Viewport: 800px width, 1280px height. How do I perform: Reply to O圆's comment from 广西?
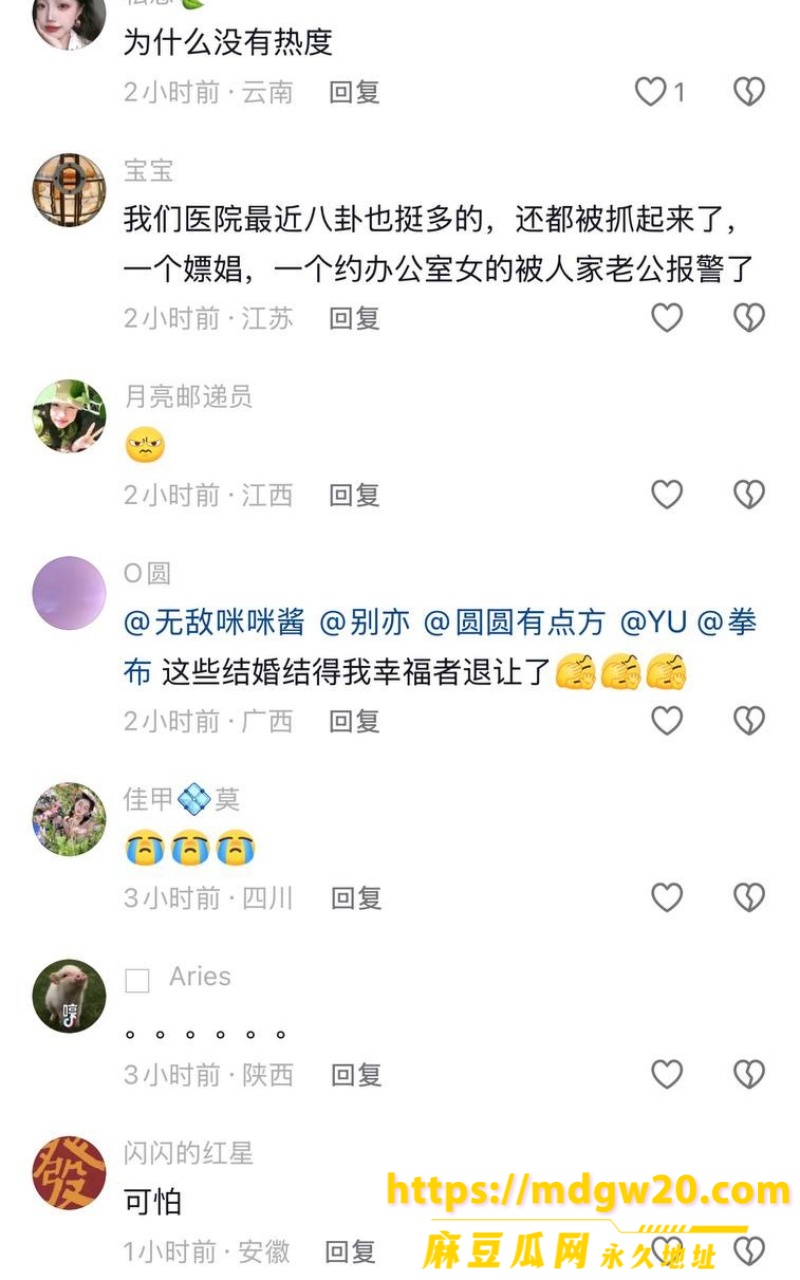[x=355, y=721]
